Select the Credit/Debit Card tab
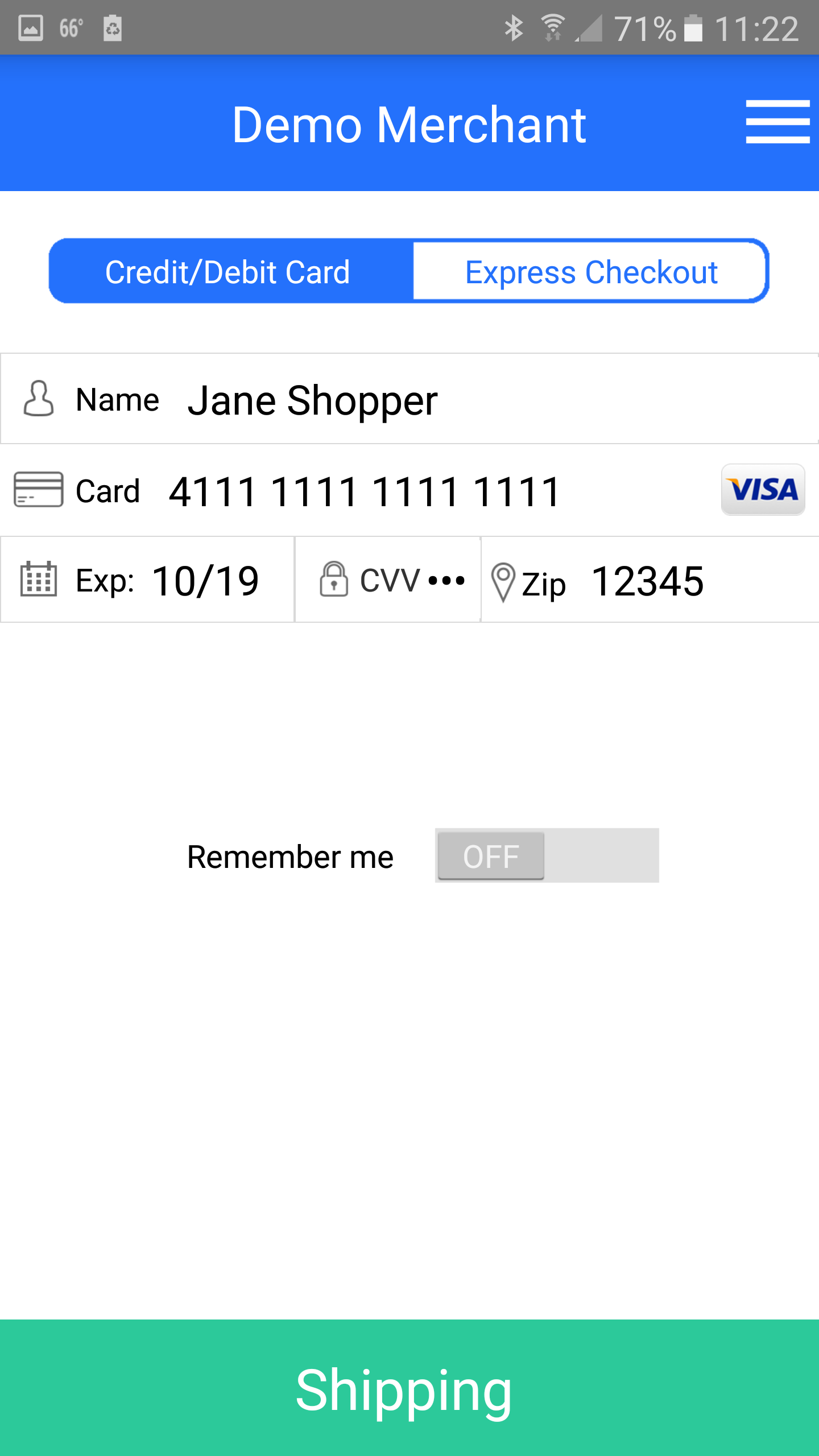Viewport: 819px width, 1456px height. tap(227, 271)
